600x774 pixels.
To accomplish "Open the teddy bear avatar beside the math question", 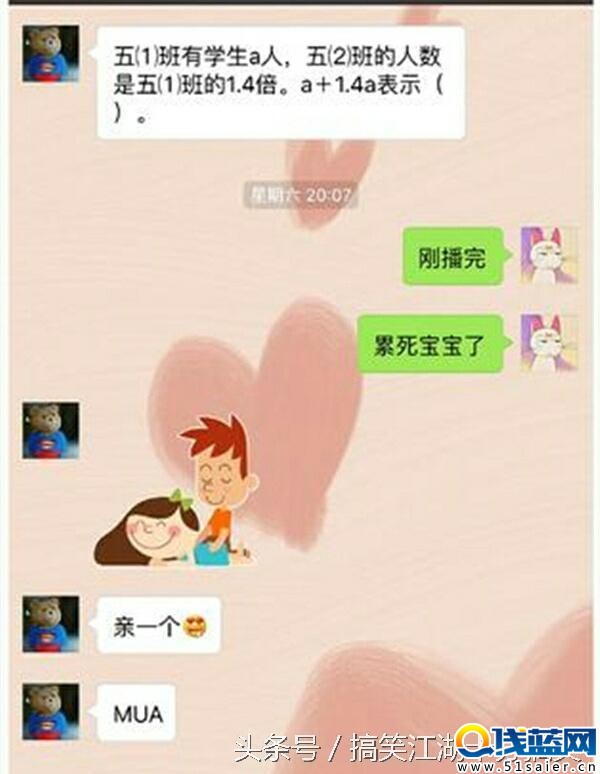I will pos(50,53).
